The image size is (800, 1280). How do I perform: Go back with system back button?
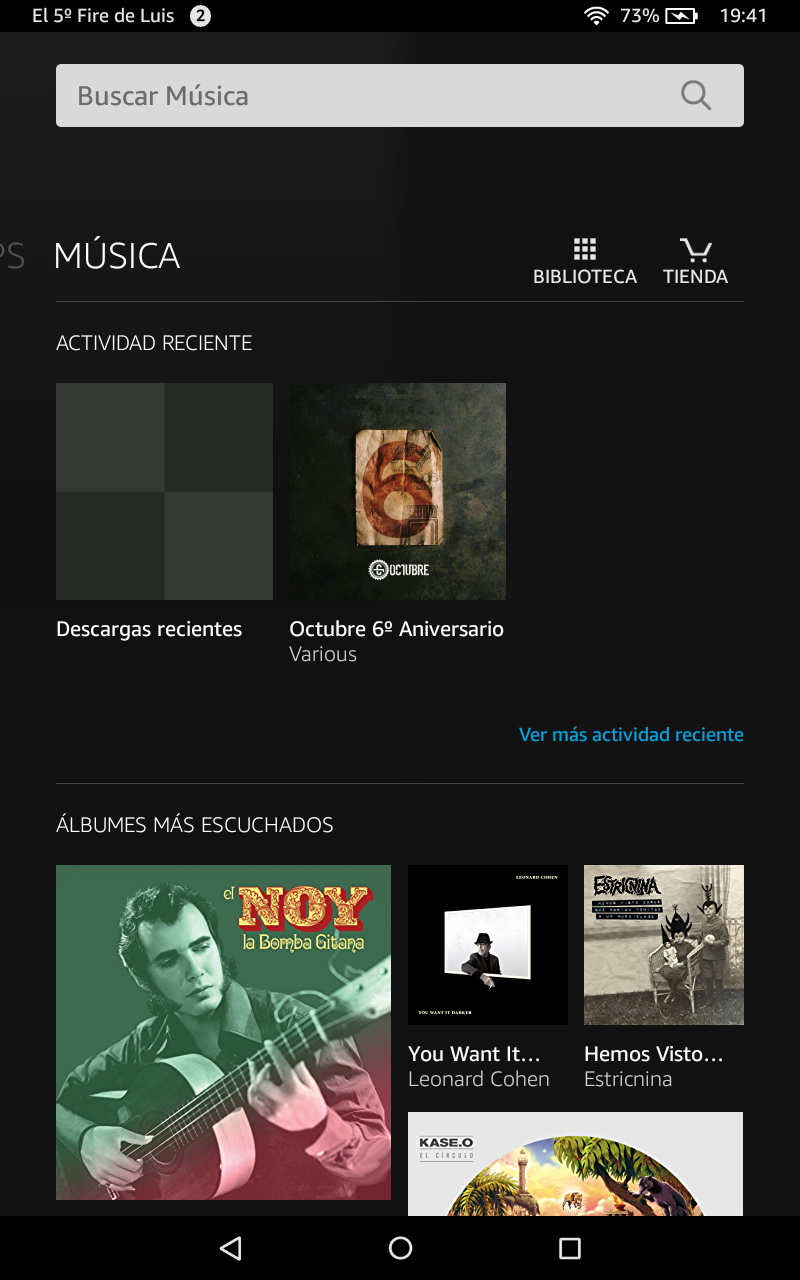(231, 1247)
